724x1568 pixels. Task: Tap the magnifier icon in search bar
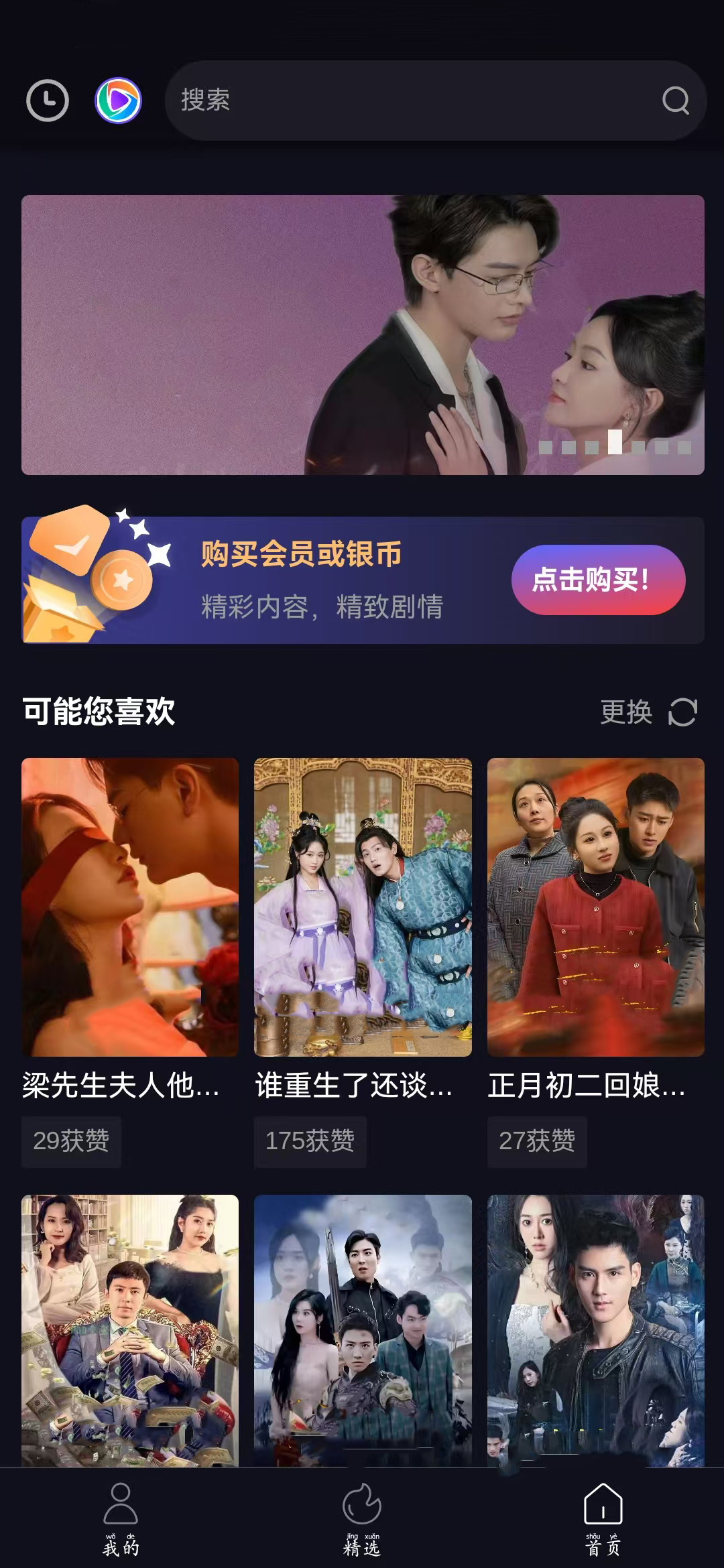(x=675, y=101)
